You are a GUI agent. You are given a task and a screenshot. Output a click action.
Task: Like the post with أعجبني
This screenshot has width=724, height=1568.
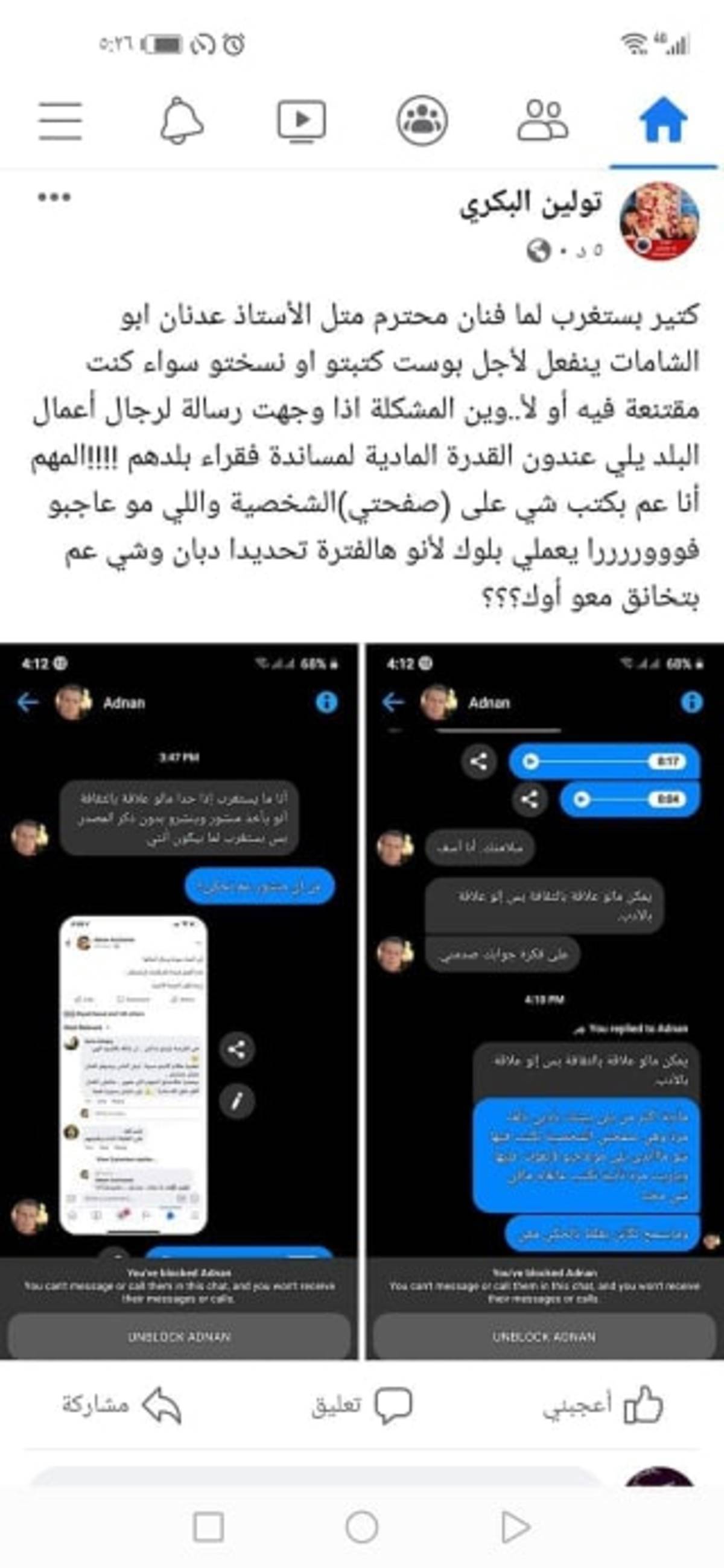click(x=602, y=1405)
